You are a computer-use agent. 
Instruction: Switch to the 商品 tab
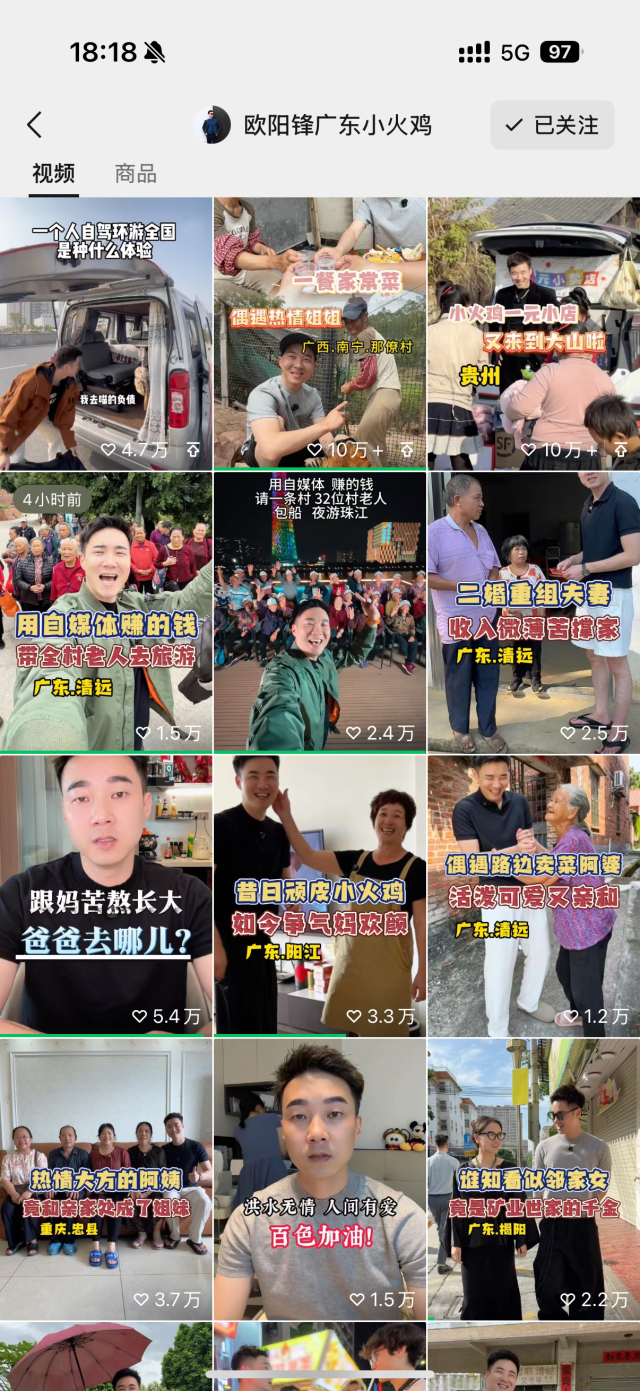click(x=135, y=174)
